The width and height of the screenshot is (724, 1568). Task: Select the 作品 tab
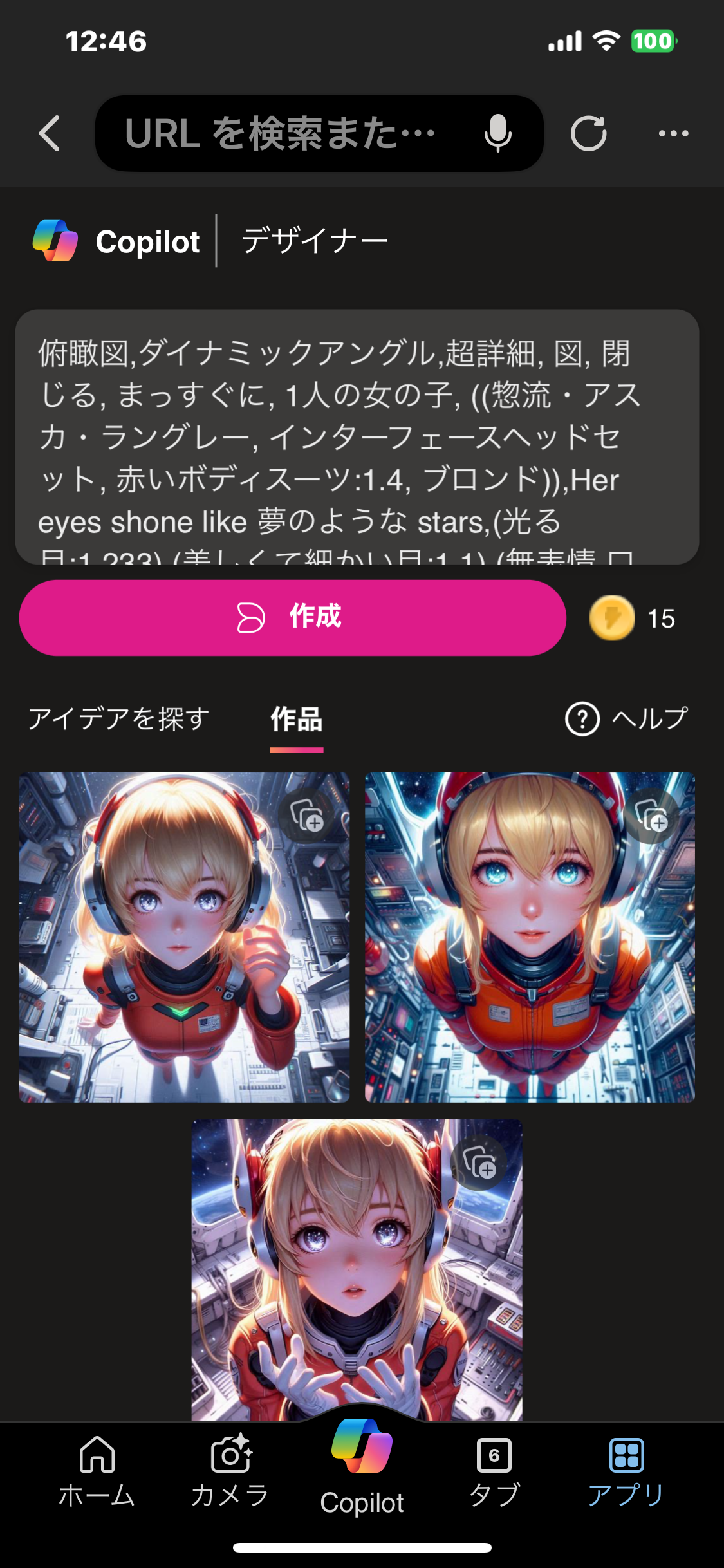point(297,720)
